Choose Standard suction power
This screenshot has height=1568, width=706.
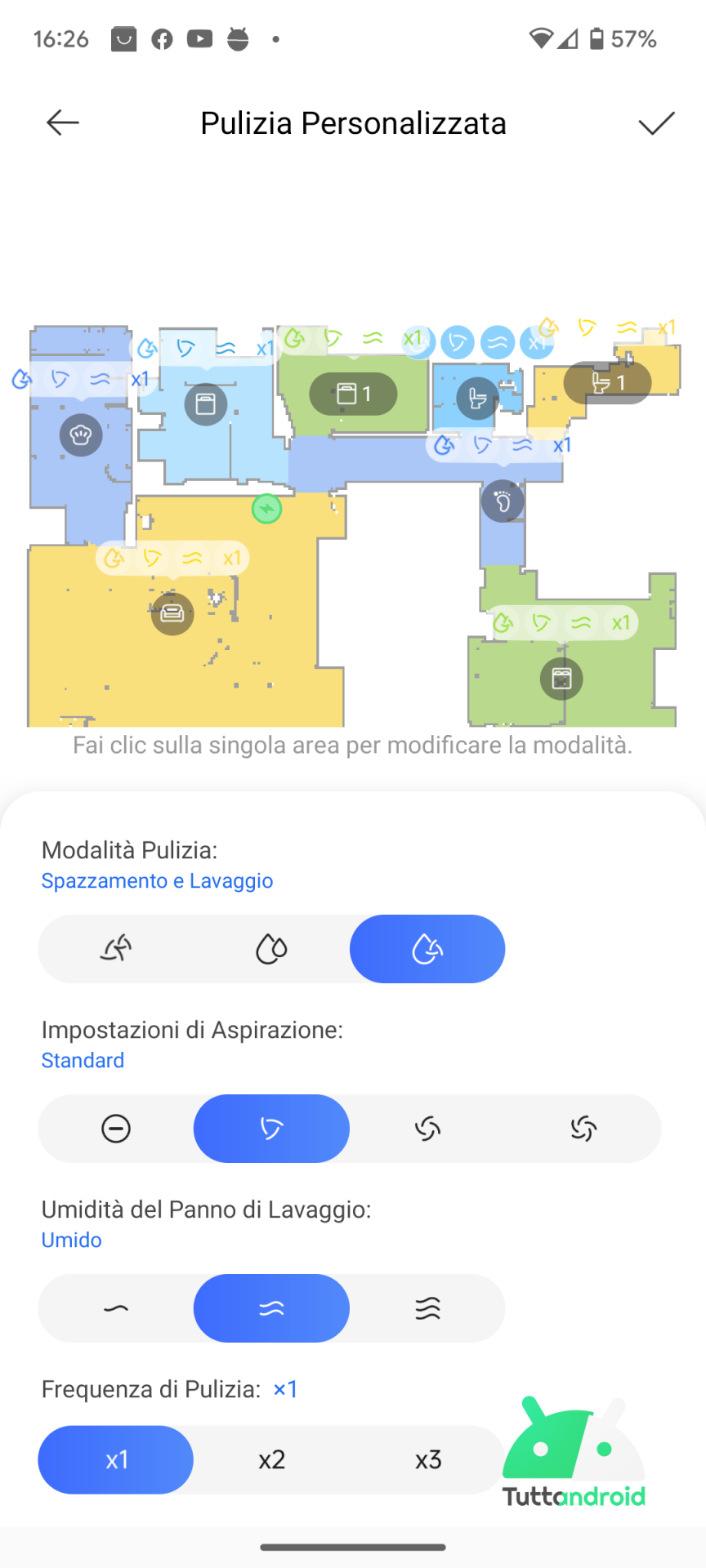click(271, 1129)
